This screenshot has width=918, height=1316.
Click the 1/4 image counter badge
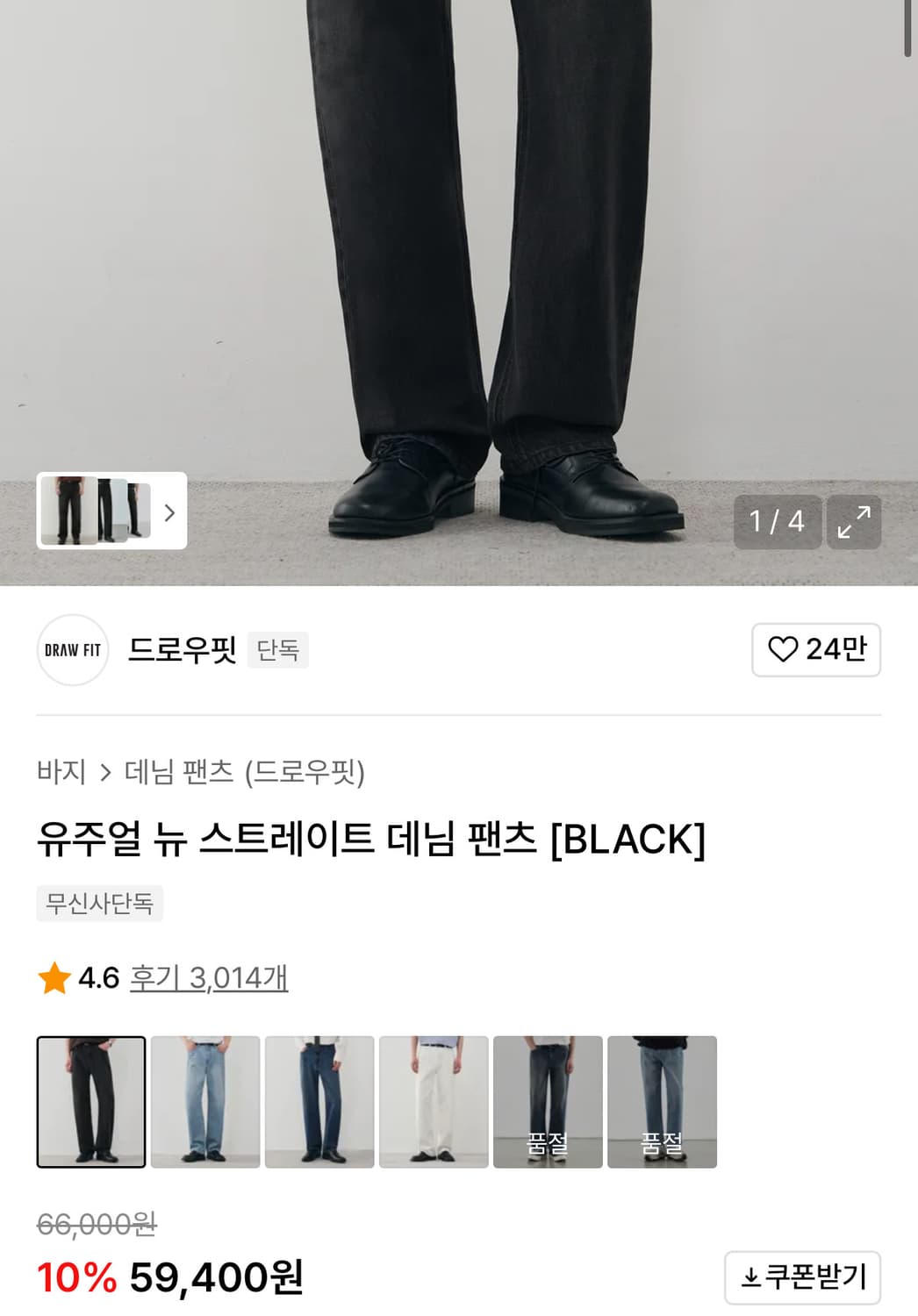click(x=776, y=522)
